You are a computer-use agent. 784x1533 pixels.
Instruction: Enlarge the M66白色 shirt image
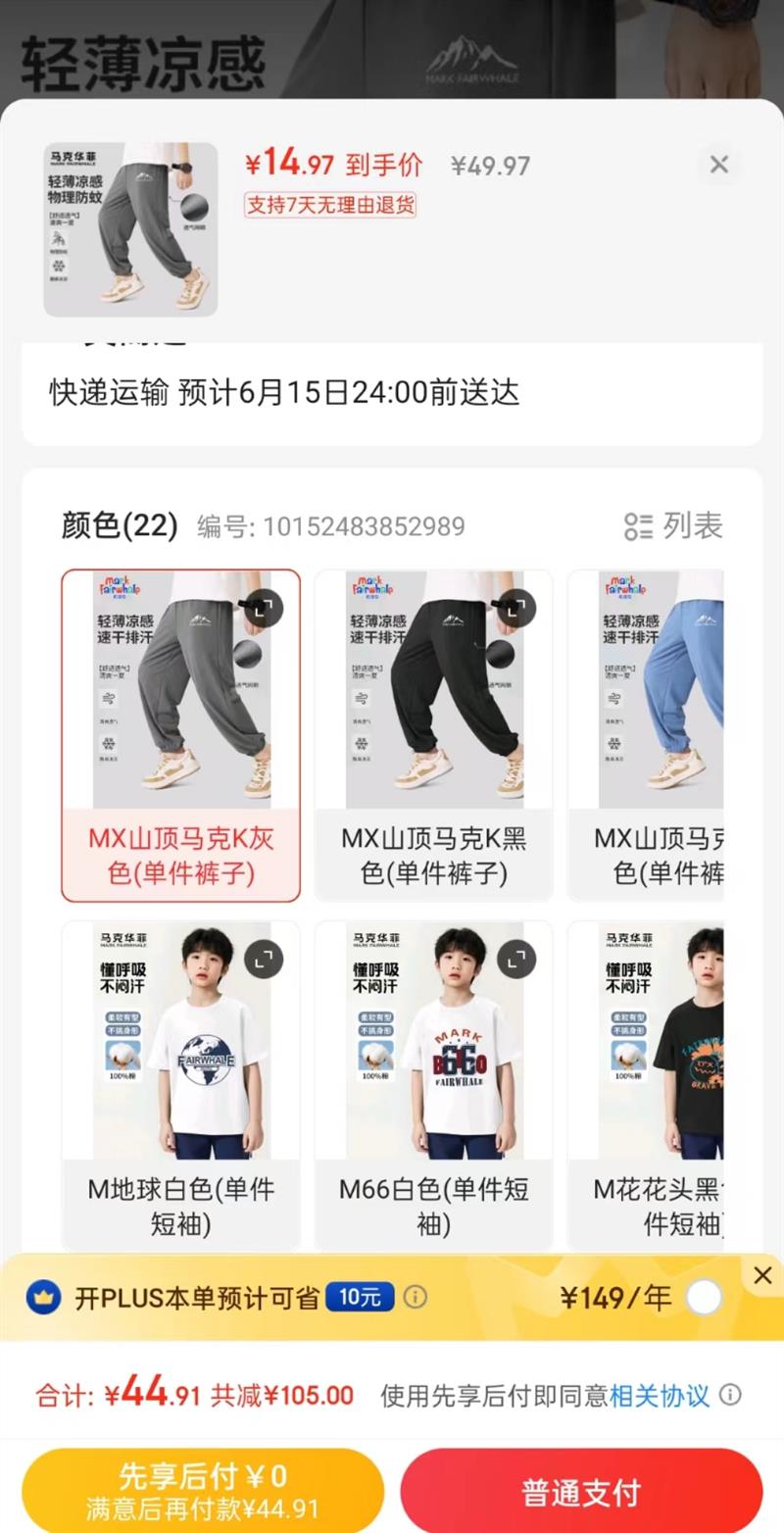[x=515, y=960]
